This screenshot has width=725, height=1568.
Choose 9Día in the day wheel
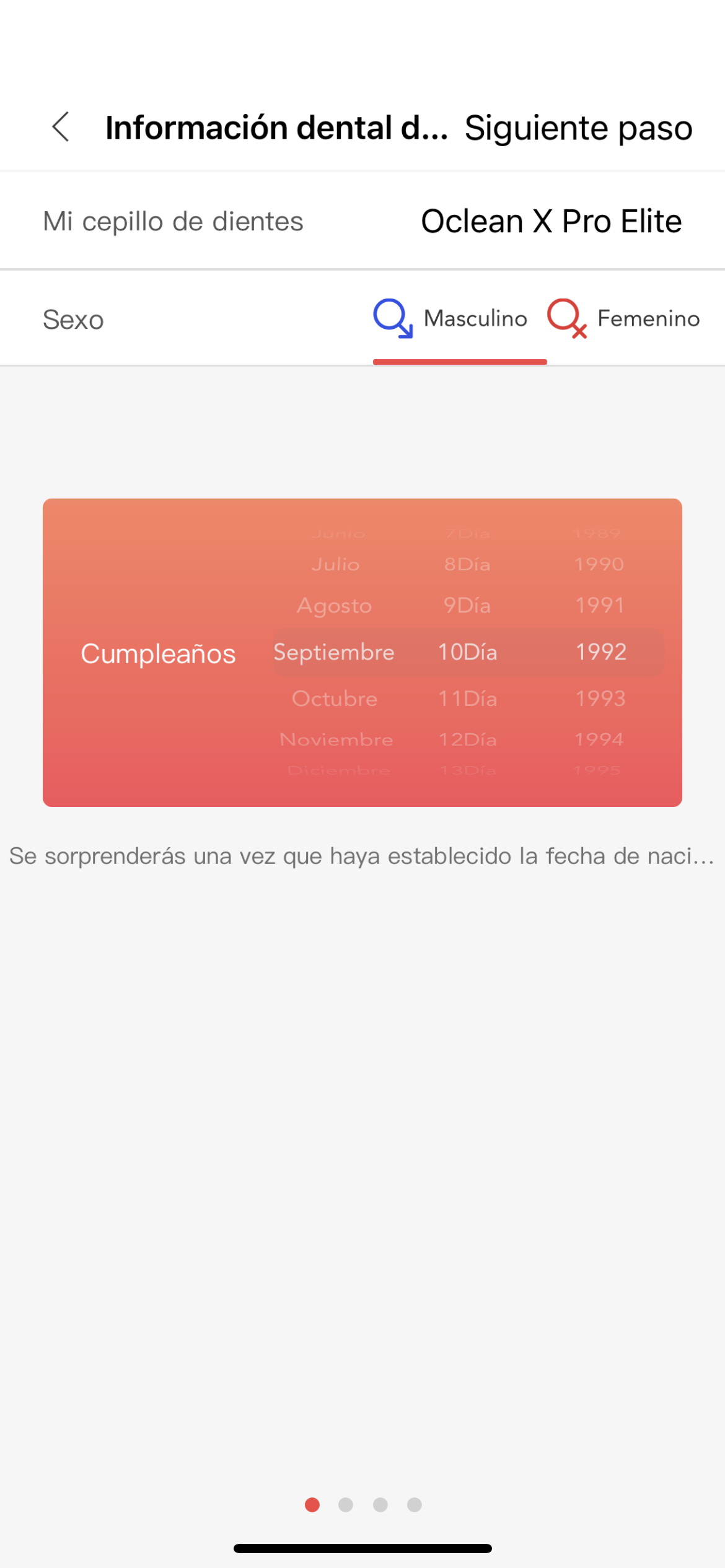click(x=467, y=605)
